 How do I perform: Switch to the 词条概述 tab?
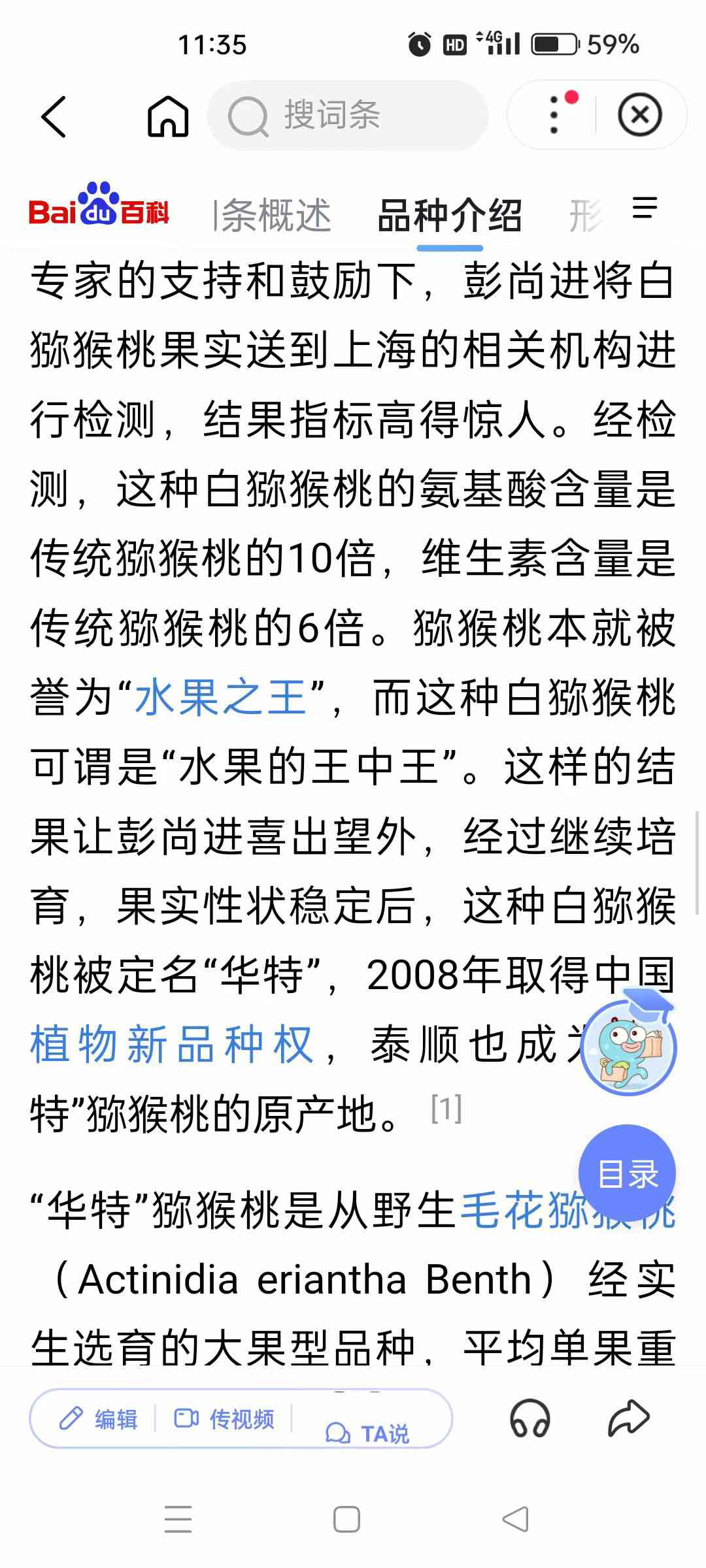click(x=273, y=216)
